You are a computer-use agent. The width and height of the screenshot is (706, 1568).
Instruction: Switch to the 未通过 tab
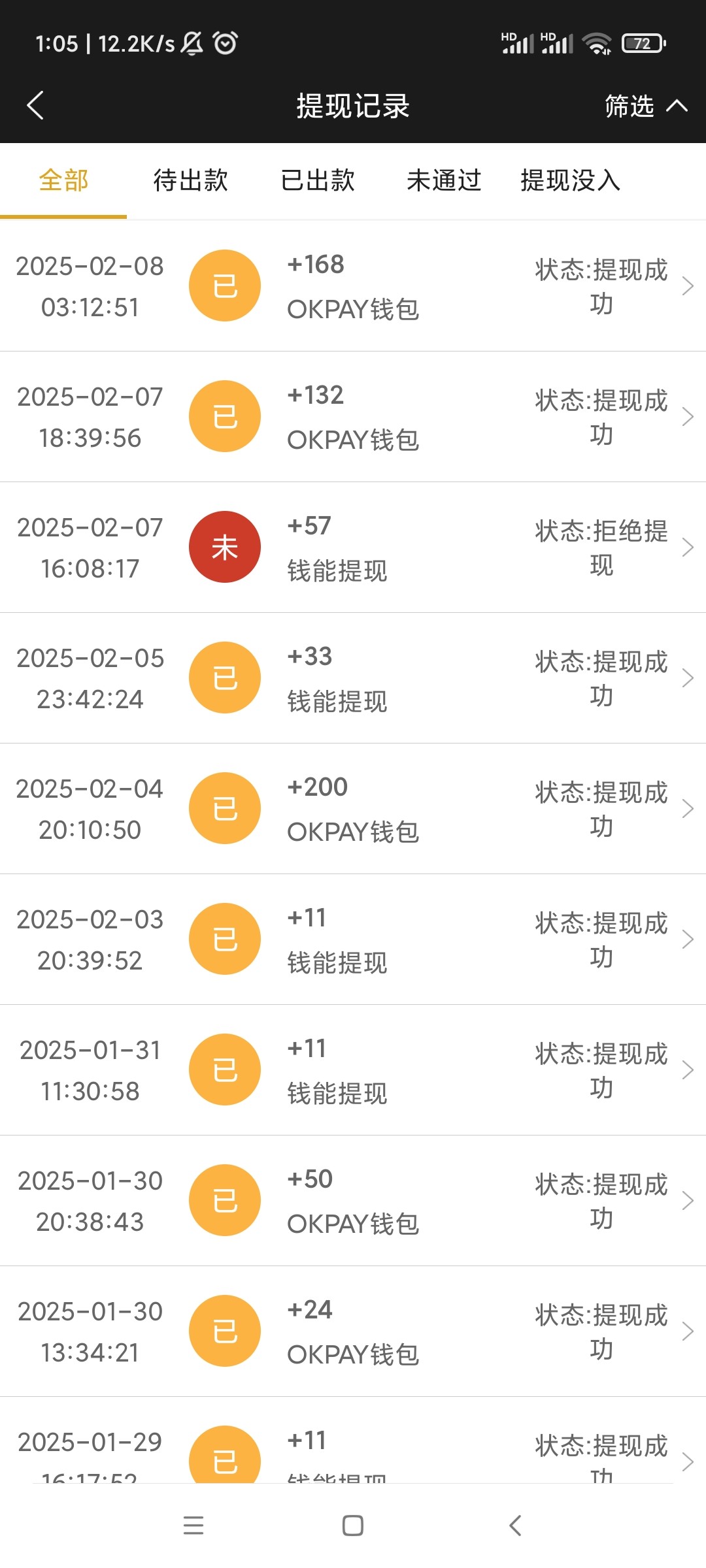pos(444,180)
